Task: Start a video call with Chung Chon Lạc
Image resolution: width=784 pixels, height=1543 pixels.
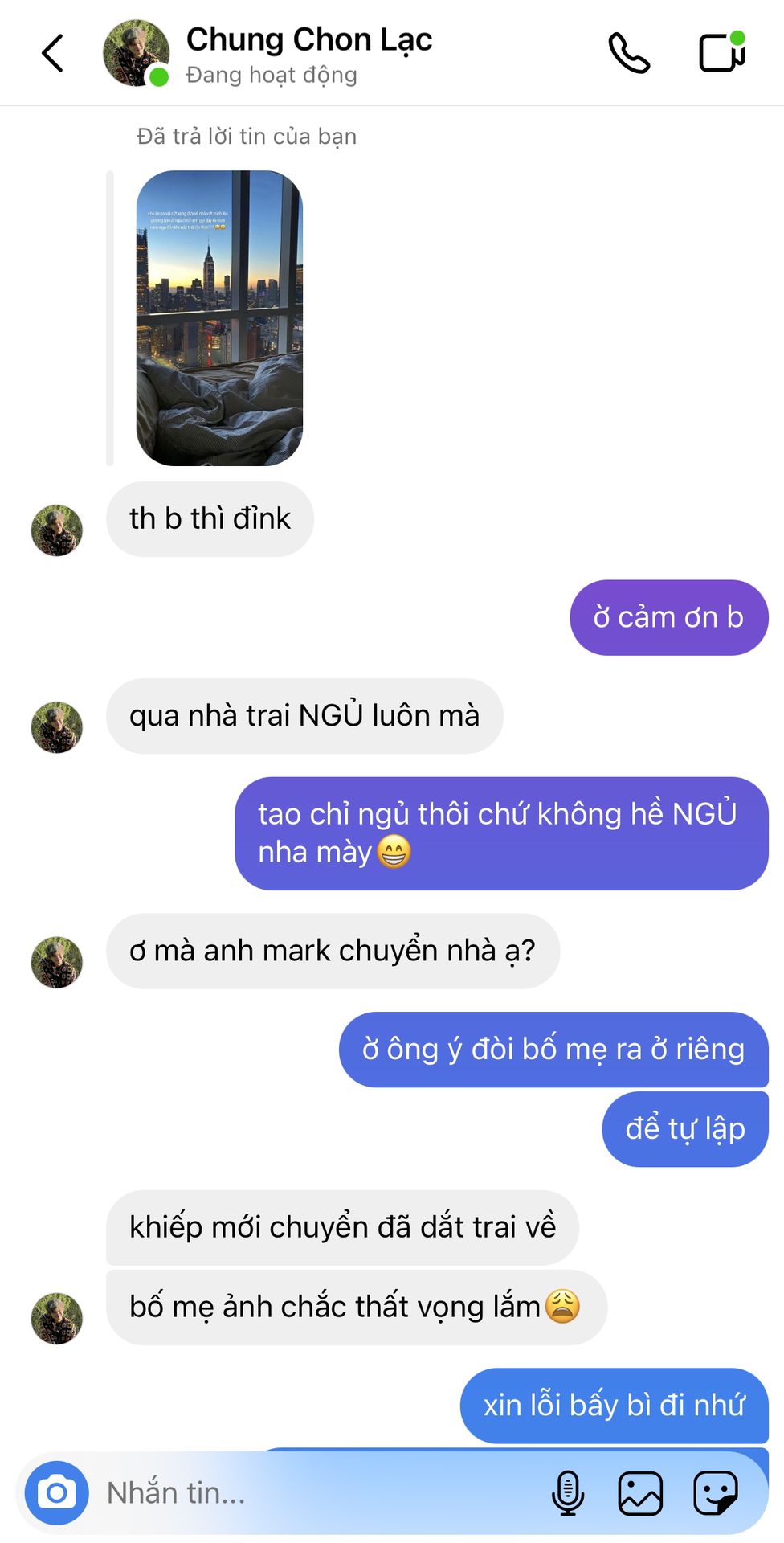Action: [x=722, y=51]
